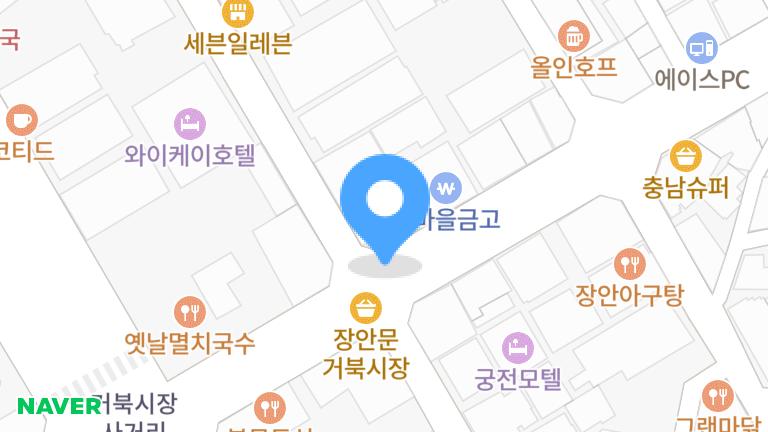Screen dimensions: 768x432
Task: Open the 충남슈퍼 market marker
Action: 686,157
